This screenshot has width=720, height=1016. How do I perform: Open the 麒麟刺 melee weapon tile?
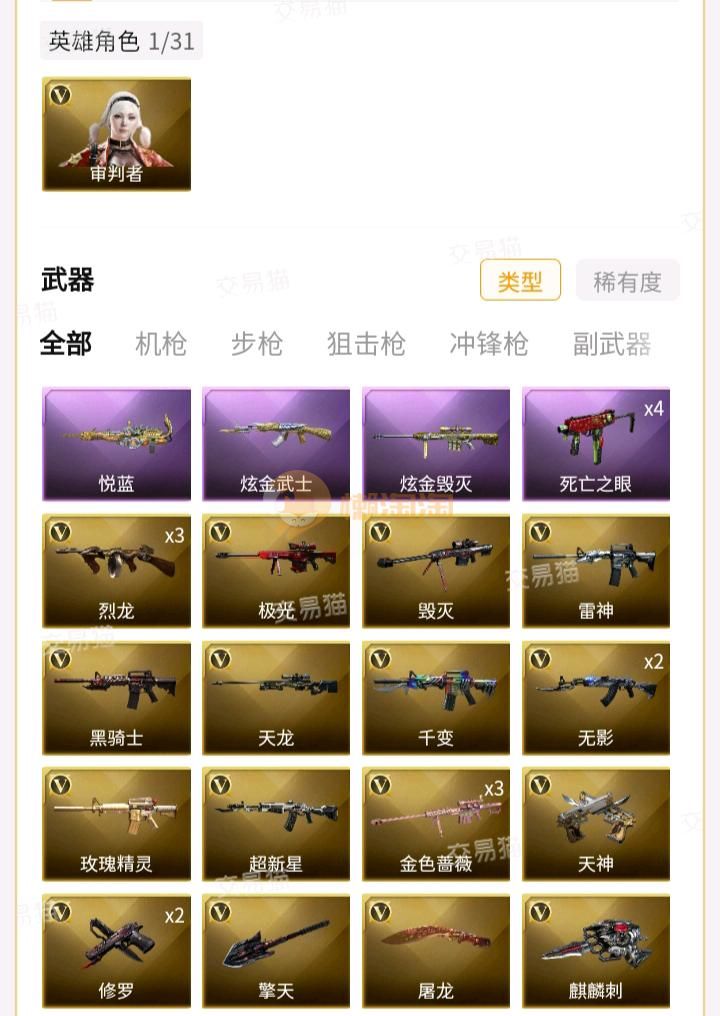point(596,951)
